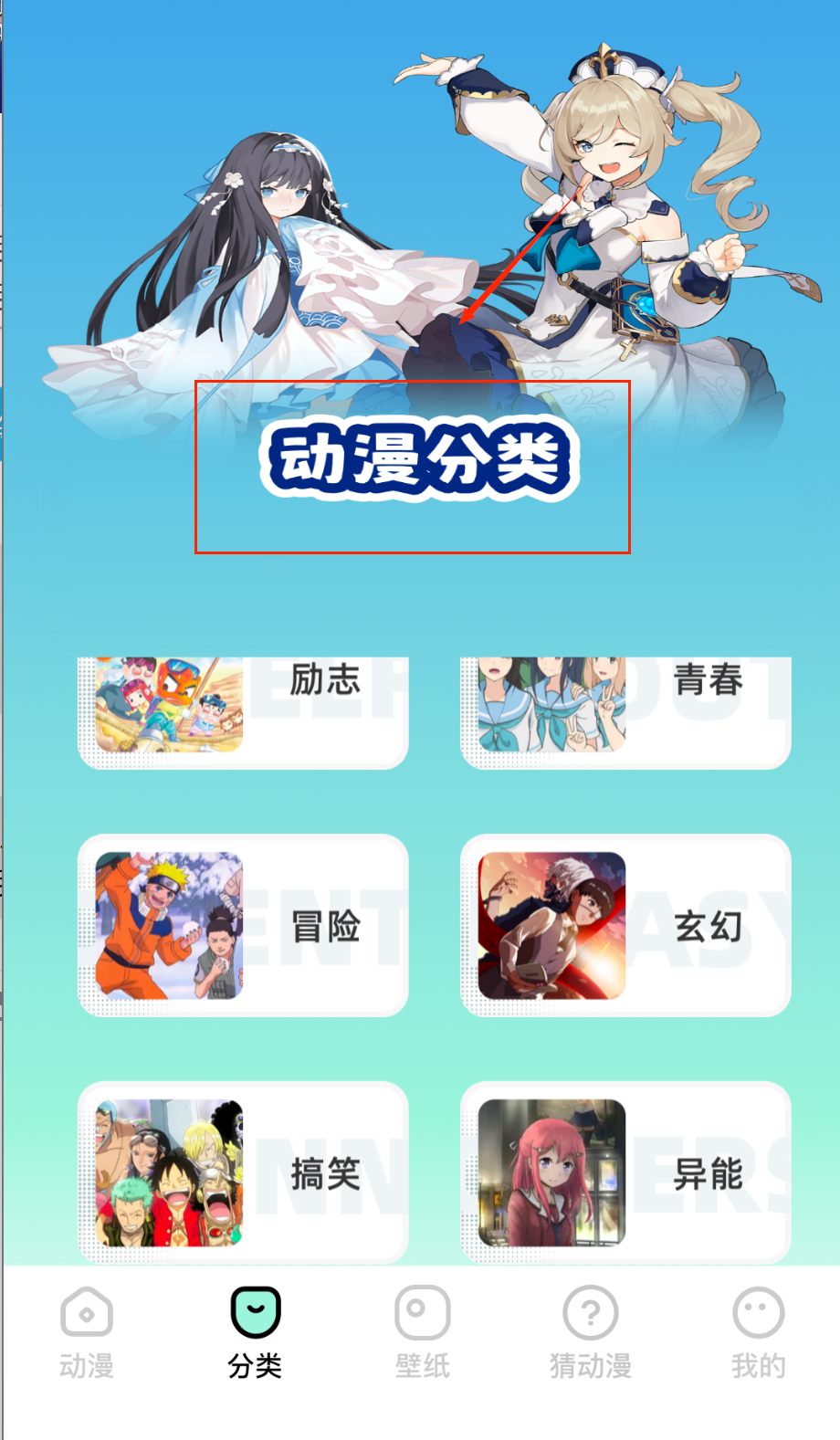Go to the 壁纸 tab
This screenshot has width=840, height=1440.
click(422, 1333)
